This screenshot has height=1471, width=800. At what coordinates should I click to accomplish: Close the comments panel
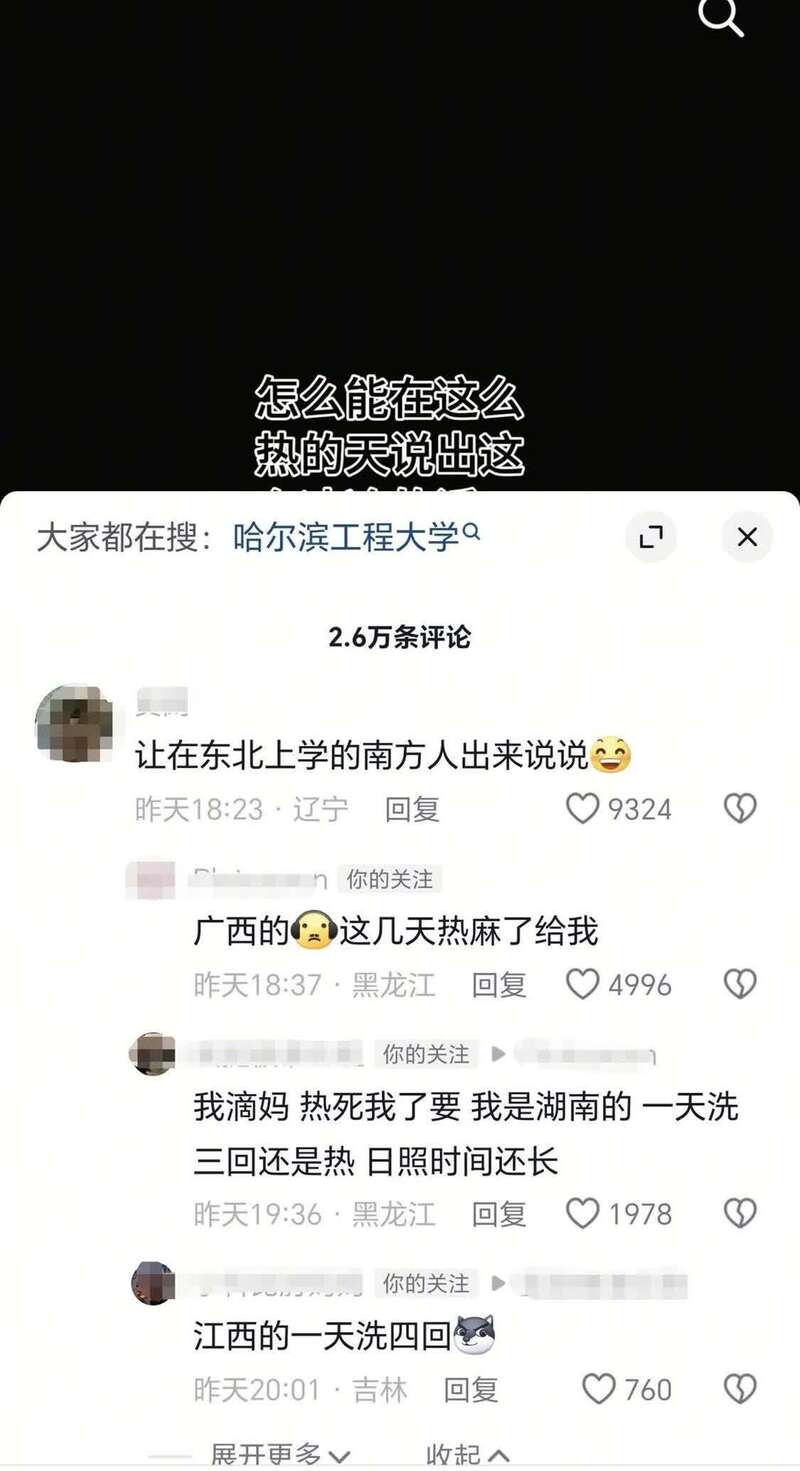746,537
